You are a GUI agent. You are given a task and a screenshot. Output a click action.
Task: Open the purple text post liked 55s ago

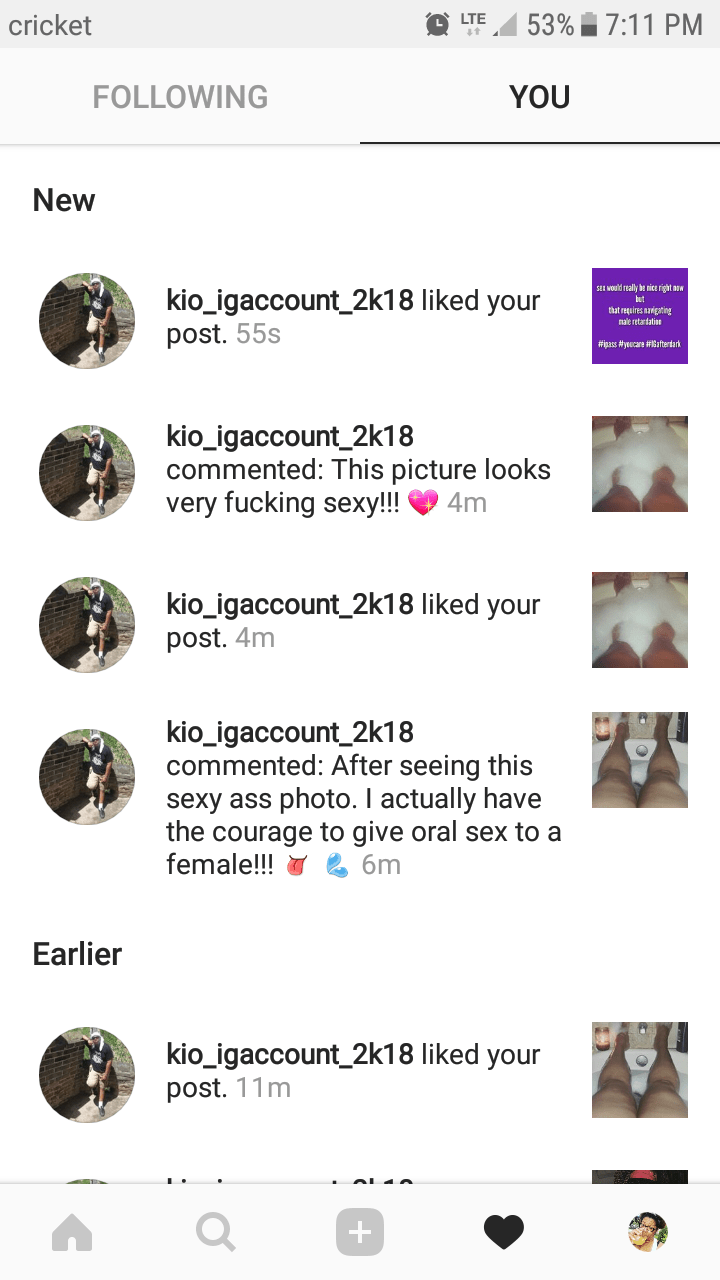point(640,316)
